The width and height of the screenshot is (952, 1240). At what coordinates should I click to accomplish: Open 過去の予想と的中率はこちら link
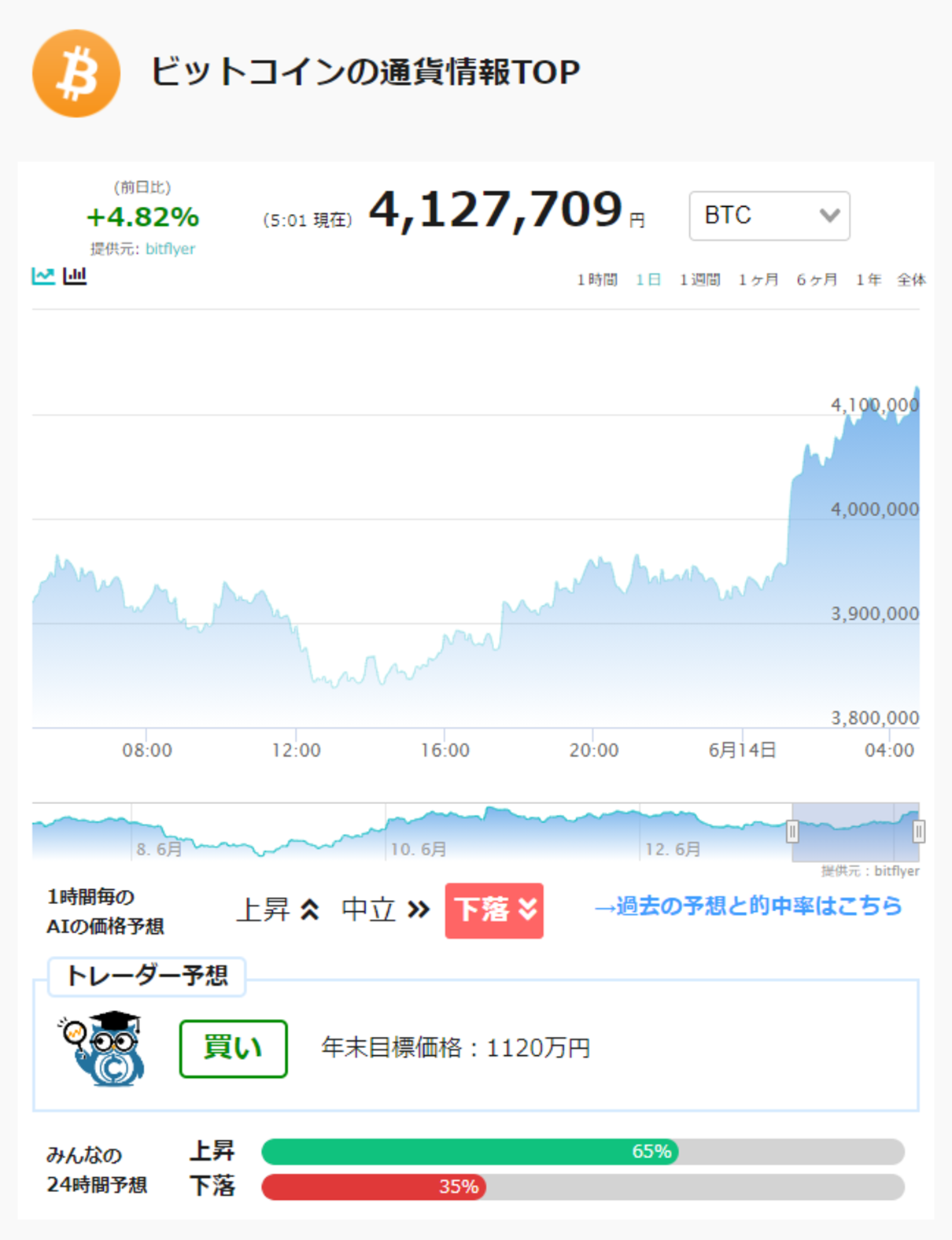747,906
